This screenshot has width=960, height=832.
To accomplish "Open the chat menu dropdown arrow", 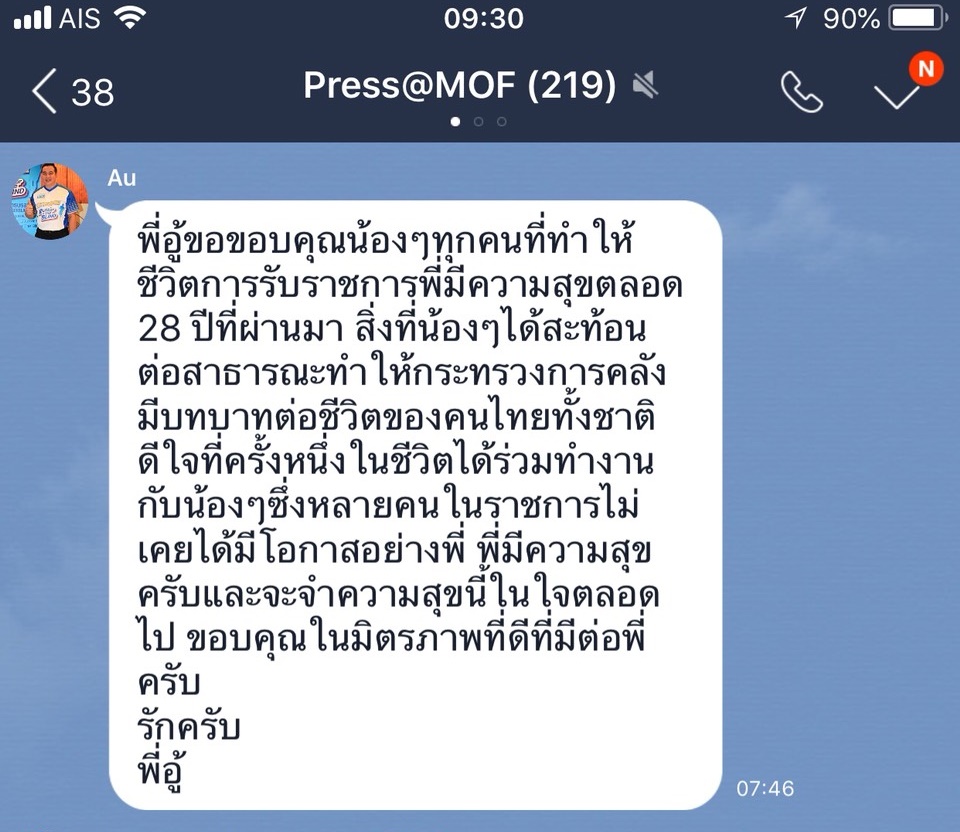I will [896, 95].
